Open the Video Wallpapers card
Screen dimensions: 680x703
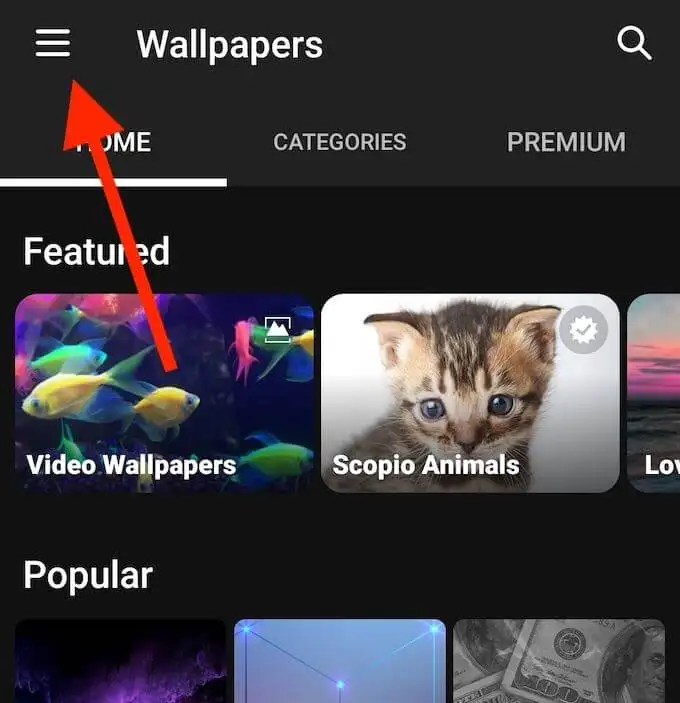point(165,392)
